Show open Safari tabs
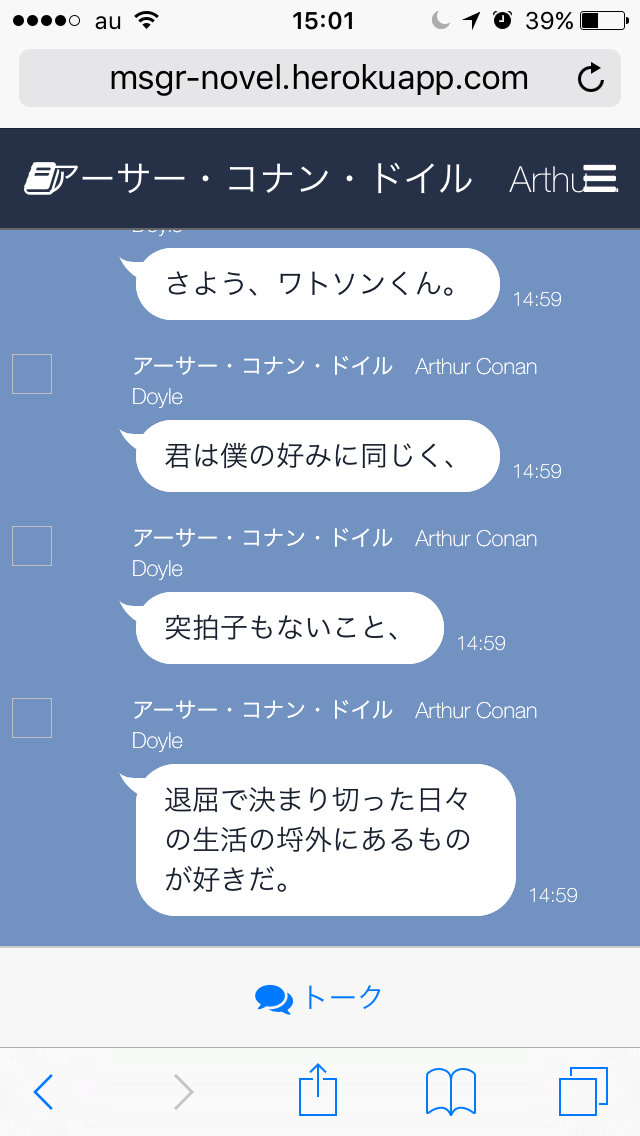The width and height of the screenshot is (640, 1136). pyautogui.click(x=583, y=1091)
